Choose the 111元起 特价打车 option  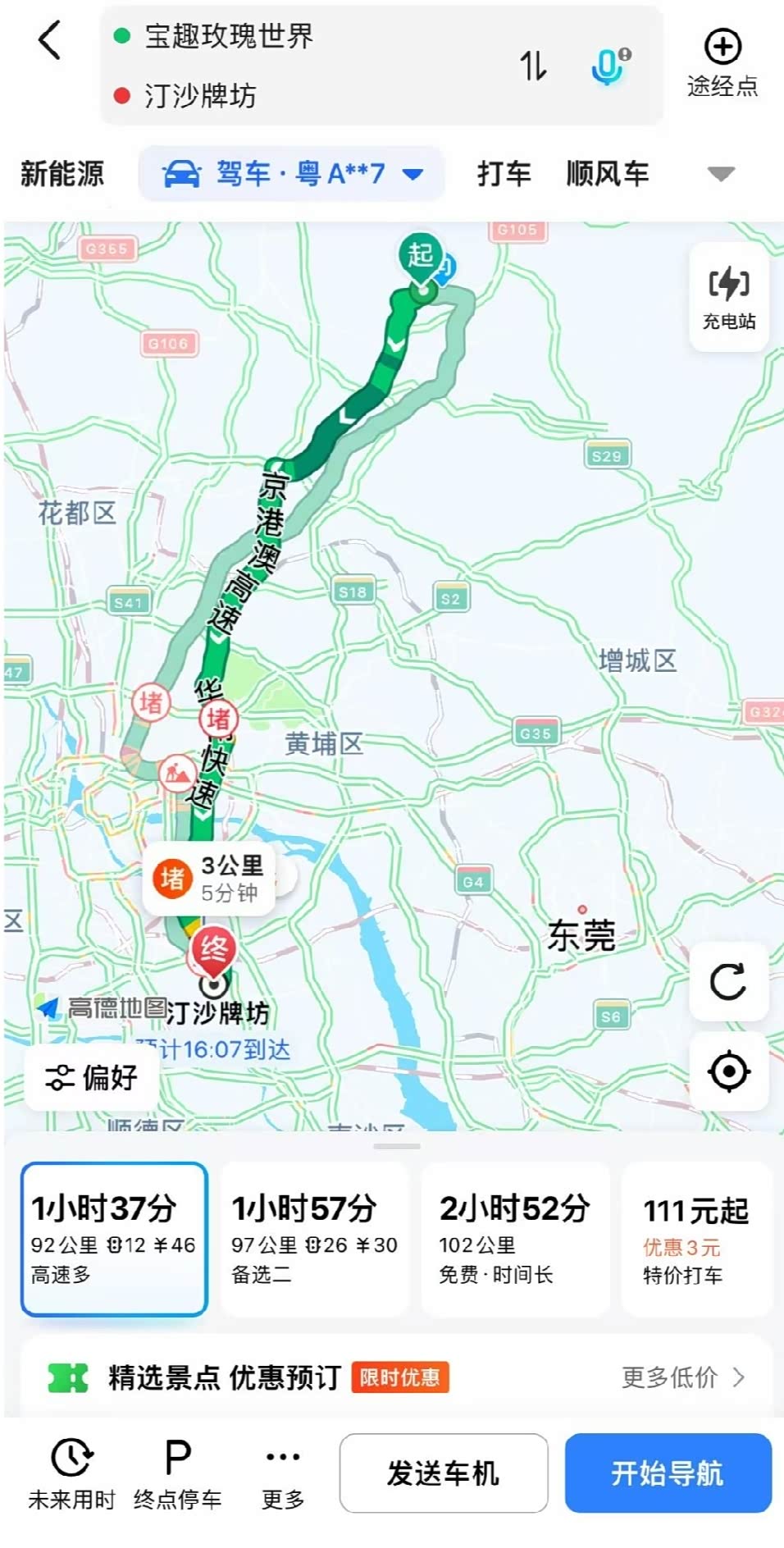tap(696, 1239)
